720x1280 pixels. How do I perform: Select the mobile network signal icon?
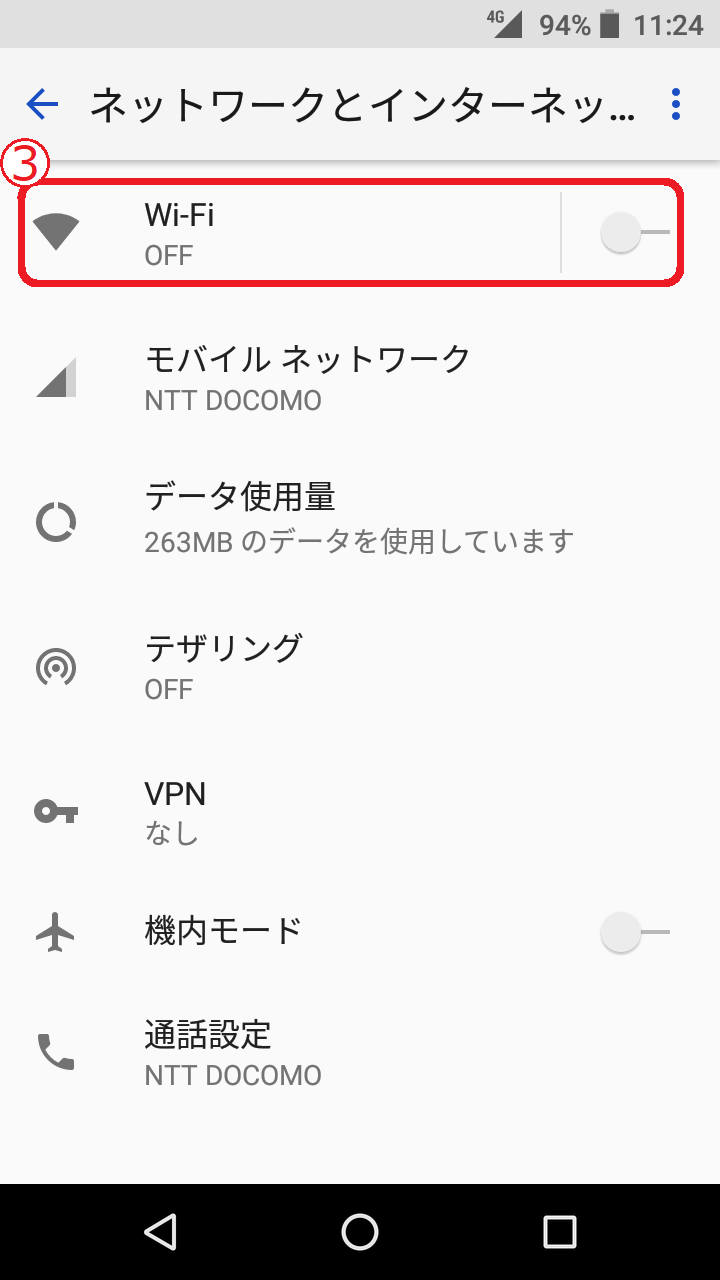pyautogui.click(x=62, y=375)
